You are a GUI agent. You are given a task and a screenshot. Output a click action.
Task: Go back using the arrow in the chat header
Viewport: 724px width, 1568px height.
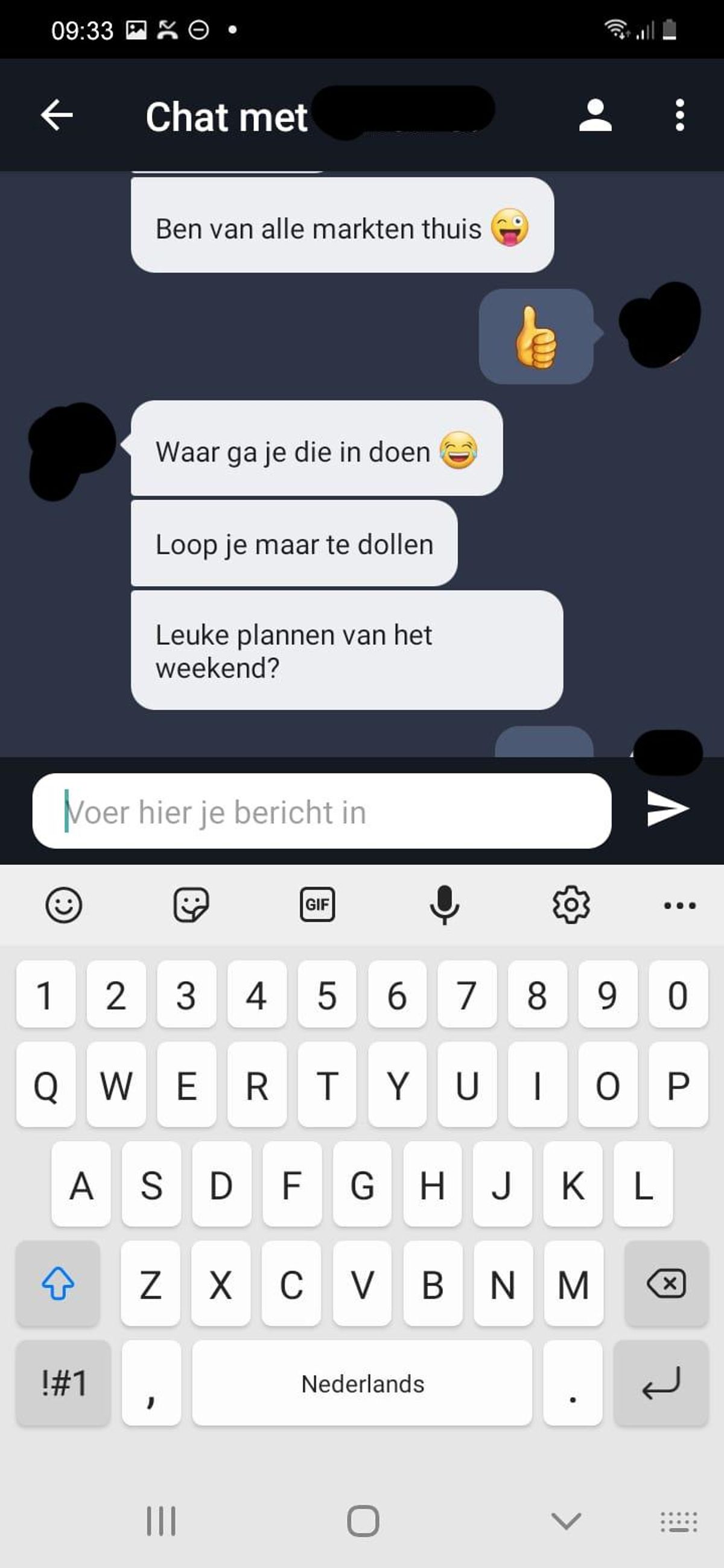(x=57, y=115)
